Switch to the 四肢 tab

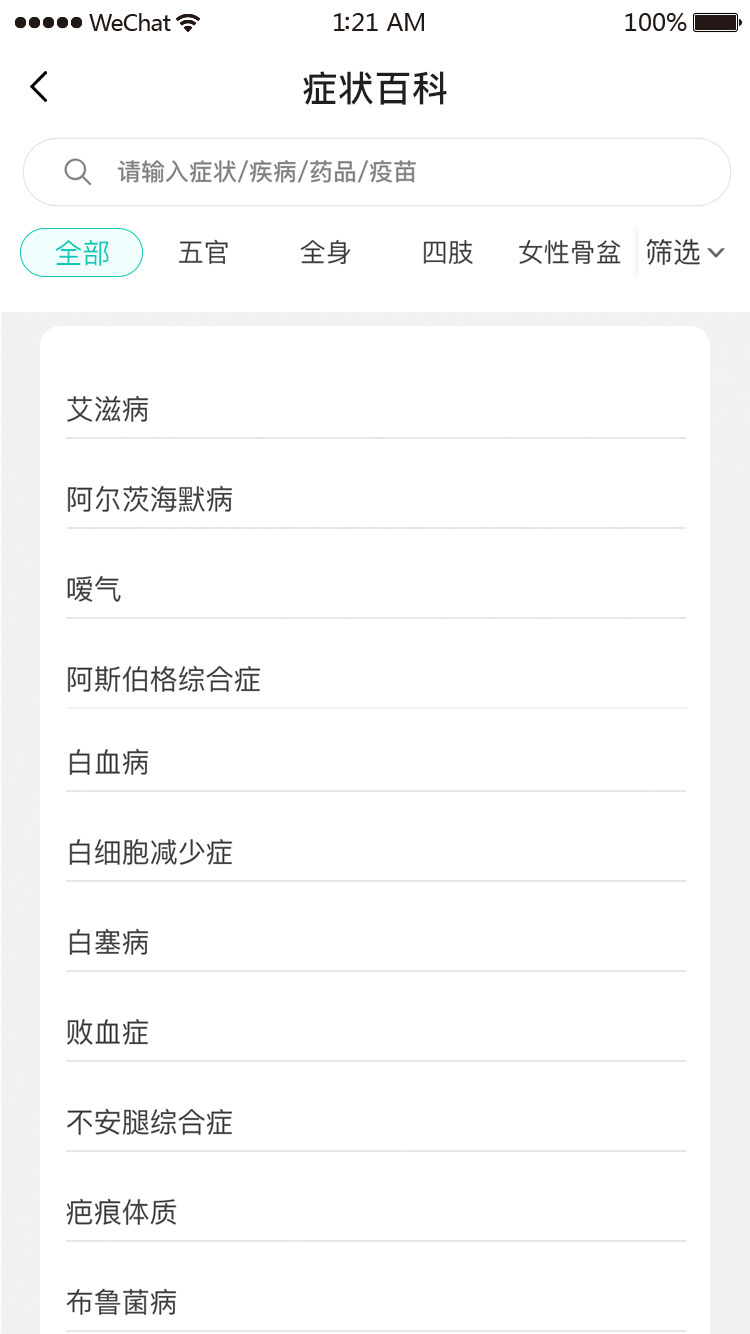(447, 253)
